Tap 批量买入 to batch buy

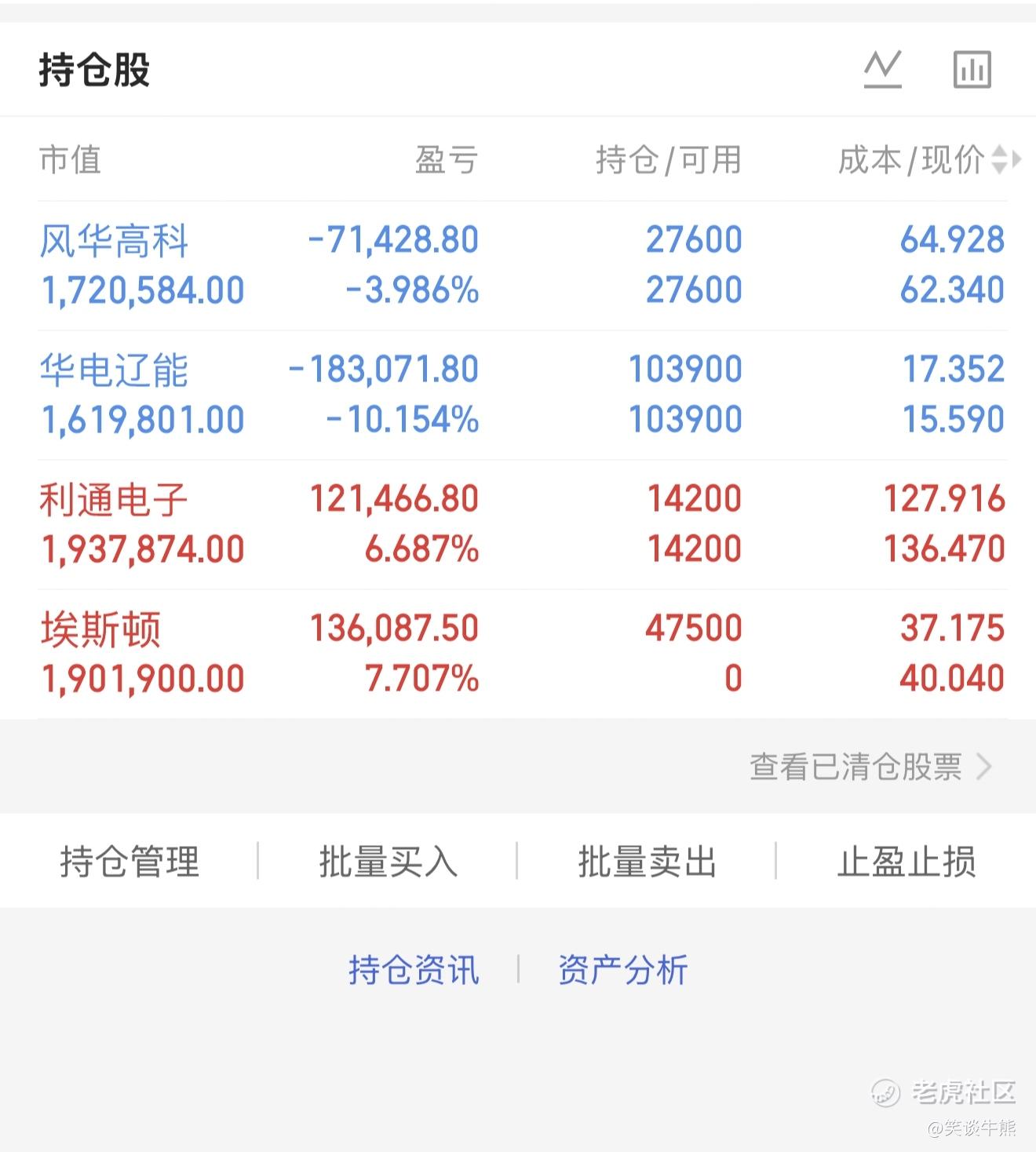coord(388,862)
